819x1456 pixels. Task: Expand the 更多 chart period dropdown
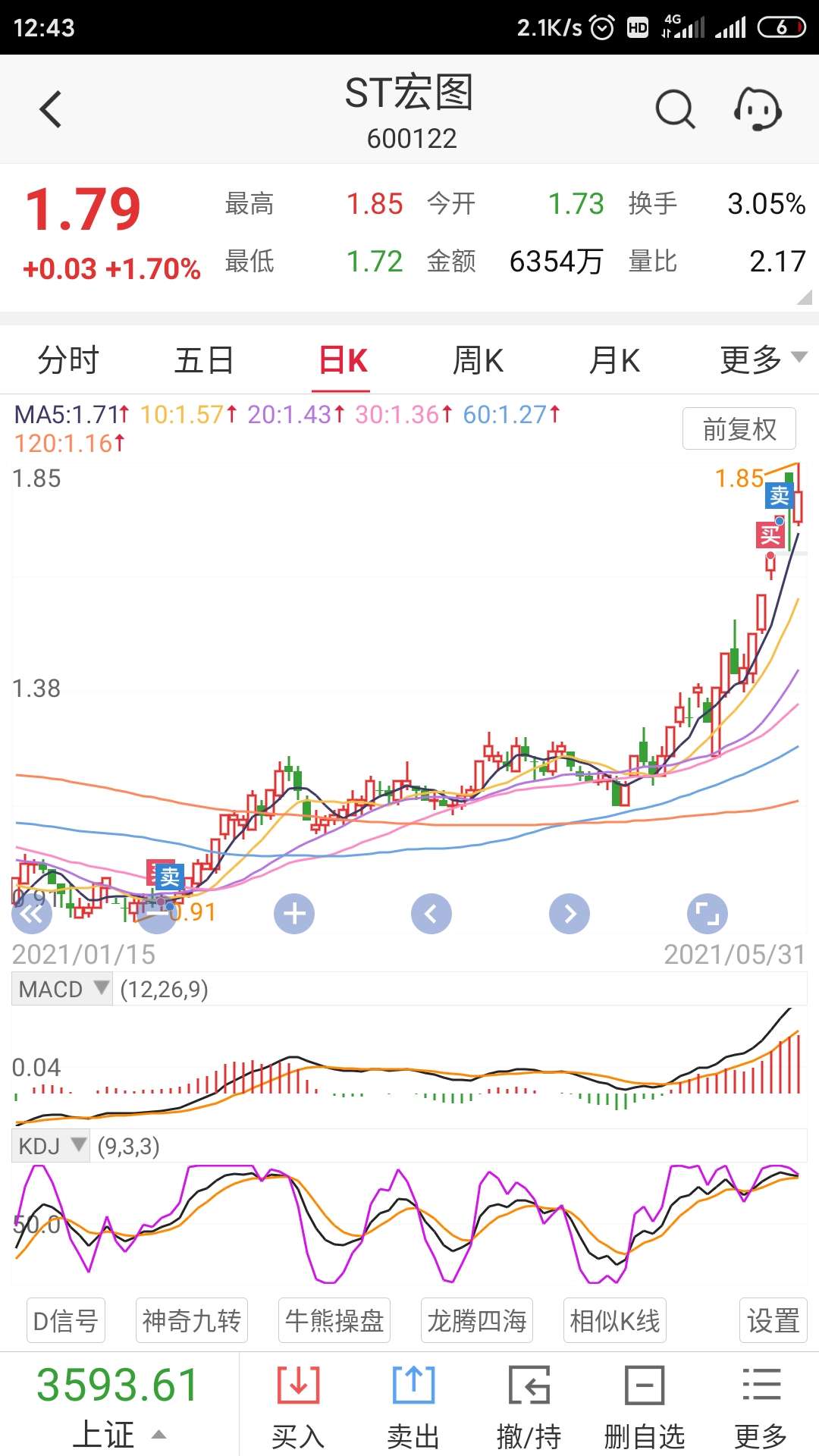761,360
